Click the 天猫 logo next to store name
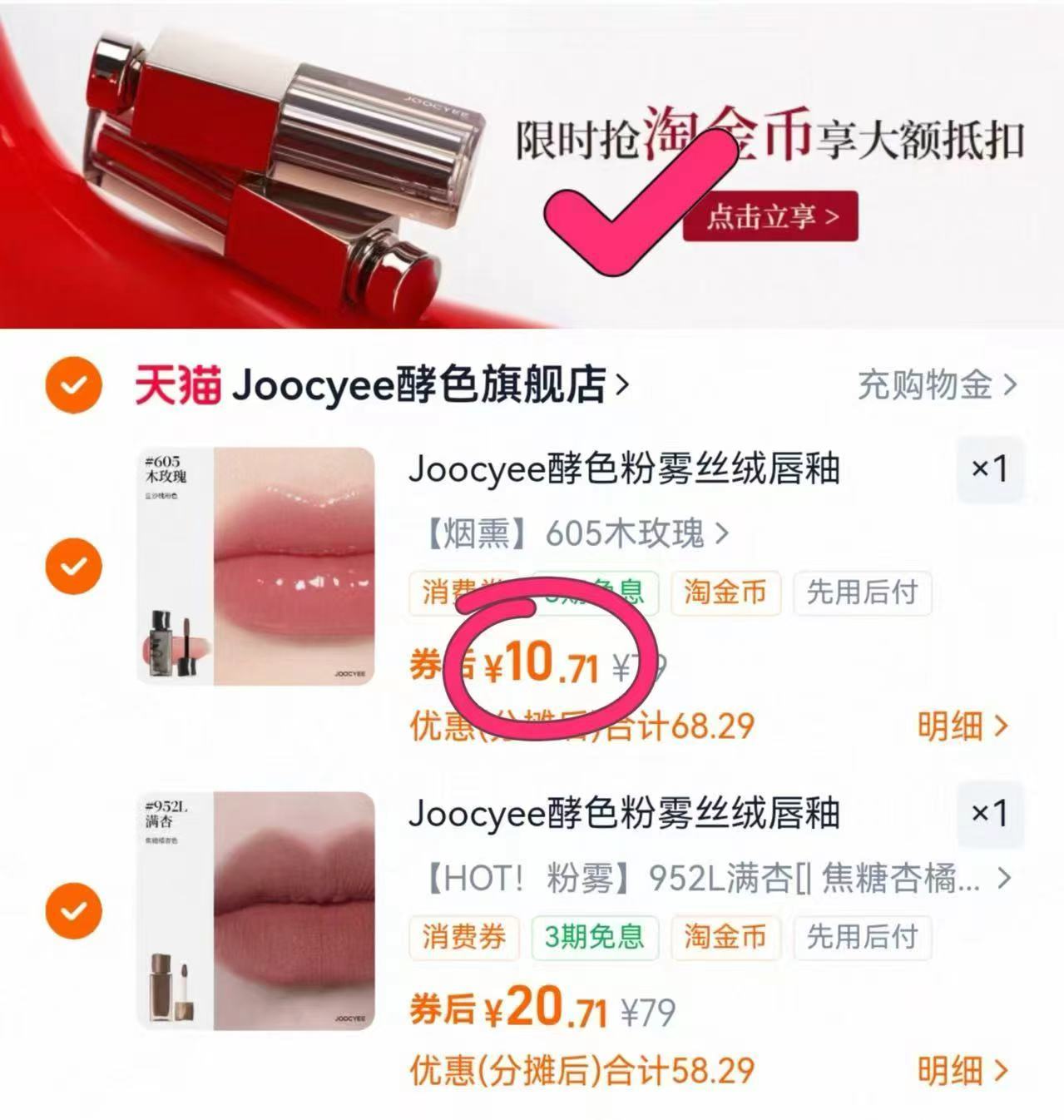Screen dimensions: 1064x1120 [x=176, y=385]
